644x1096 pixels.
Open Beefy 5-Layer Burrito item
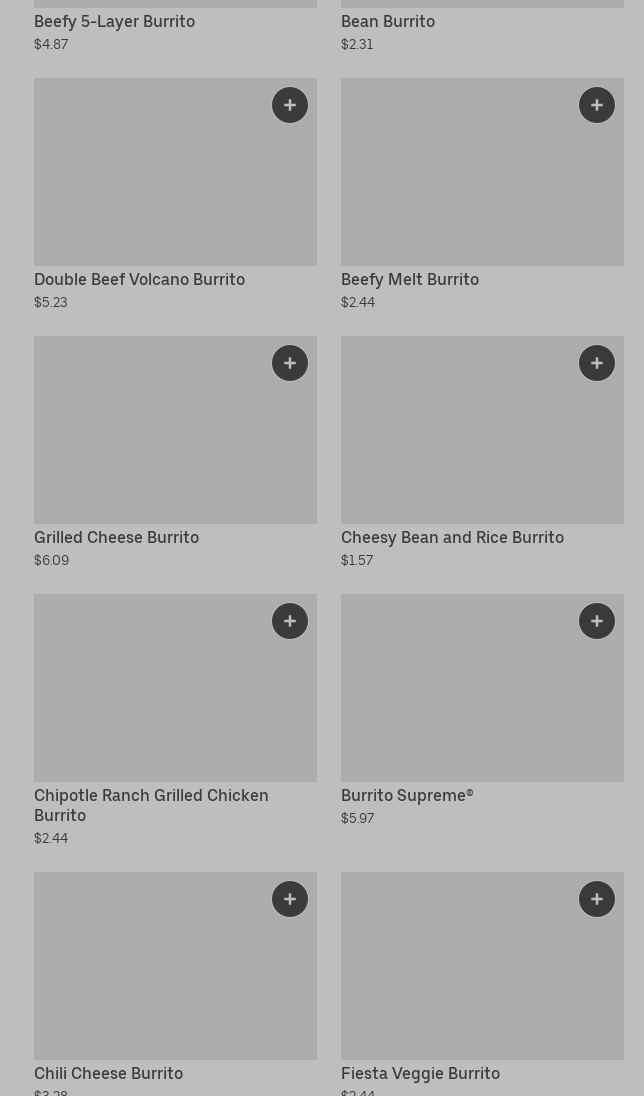114,21
